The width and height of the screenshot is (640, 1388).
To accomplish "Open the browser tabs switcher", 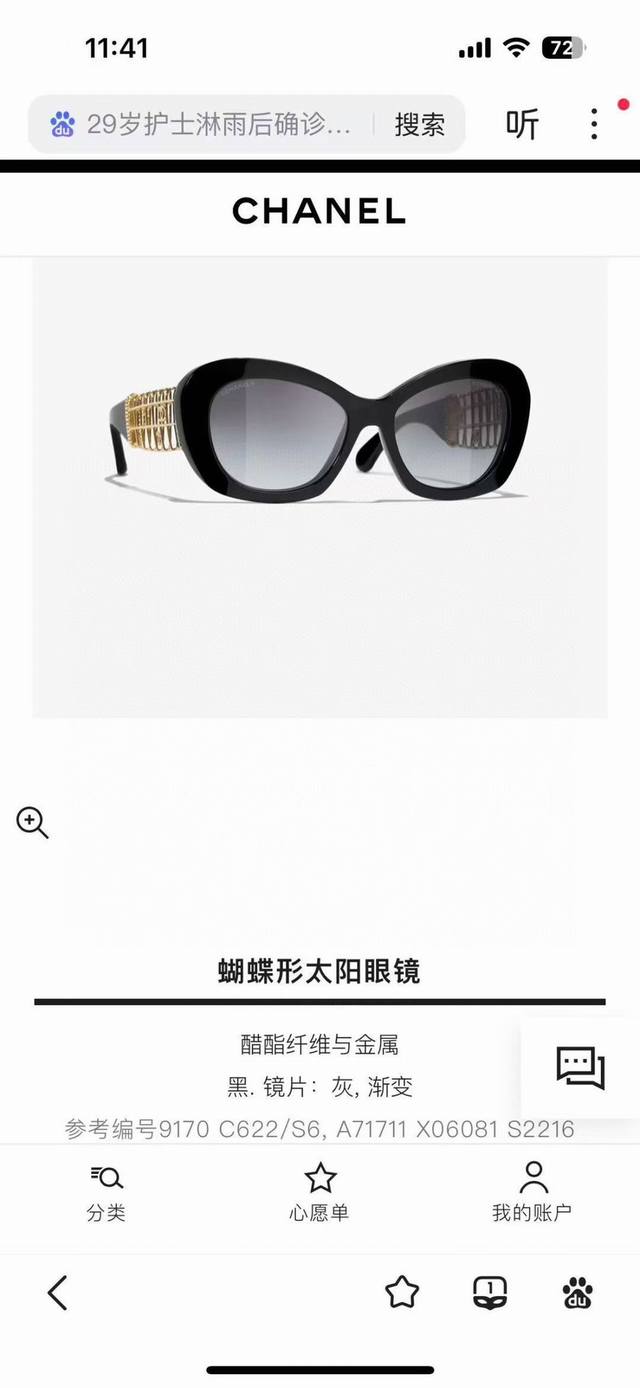I will 490,1293.
